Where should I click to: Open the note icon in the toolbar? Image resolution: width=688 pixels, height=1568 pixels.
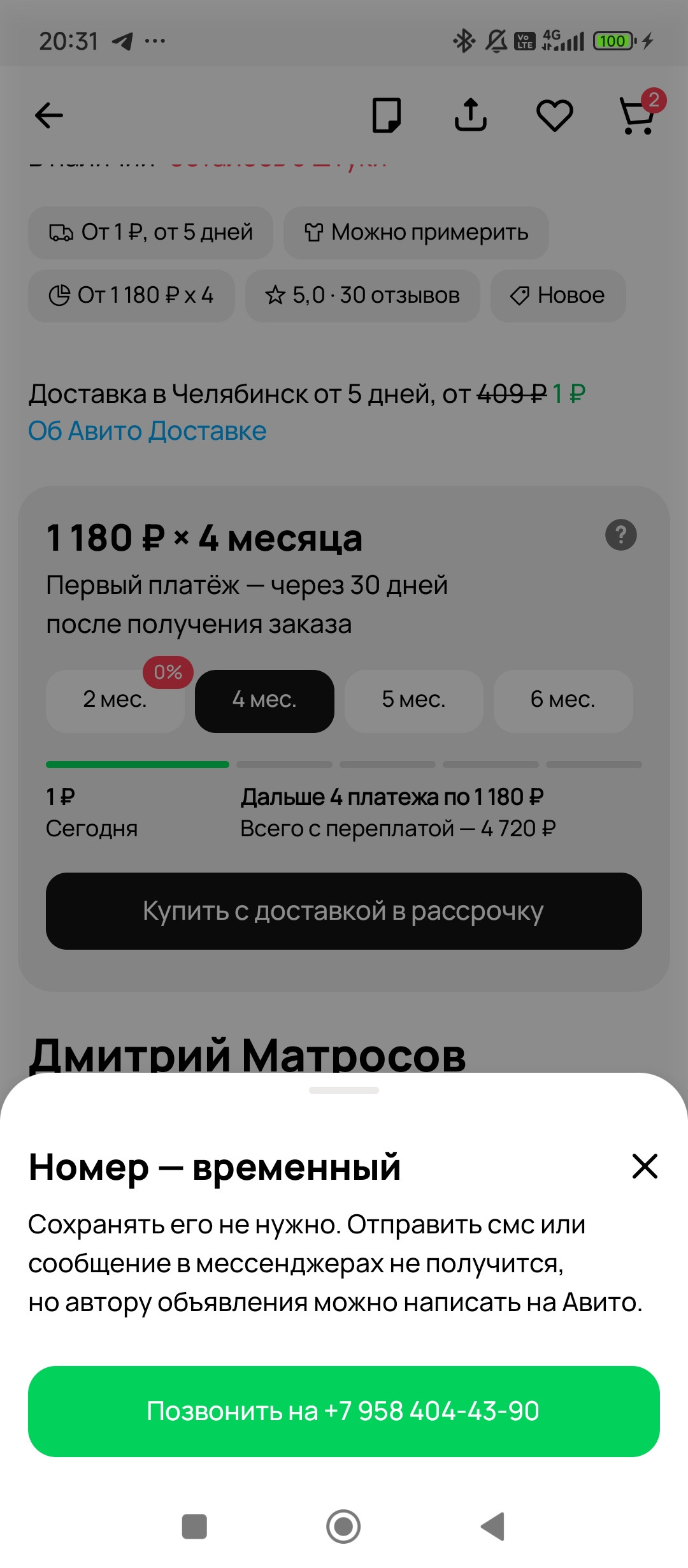pyautogui.click(x=386, y=115)
